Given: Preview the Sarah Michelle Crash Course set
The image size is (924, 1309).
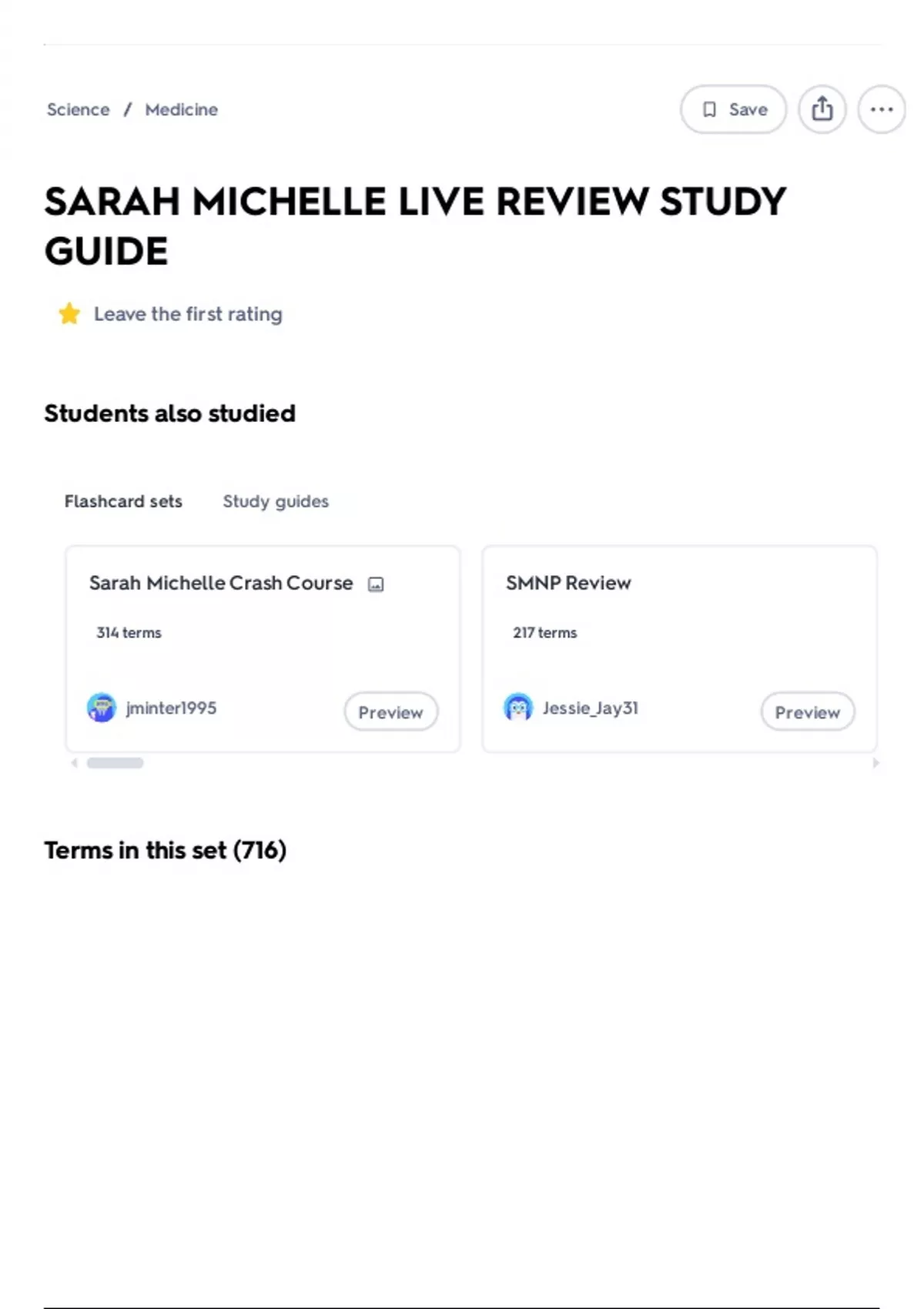Looking at the screenshot, I should [391, 712].
